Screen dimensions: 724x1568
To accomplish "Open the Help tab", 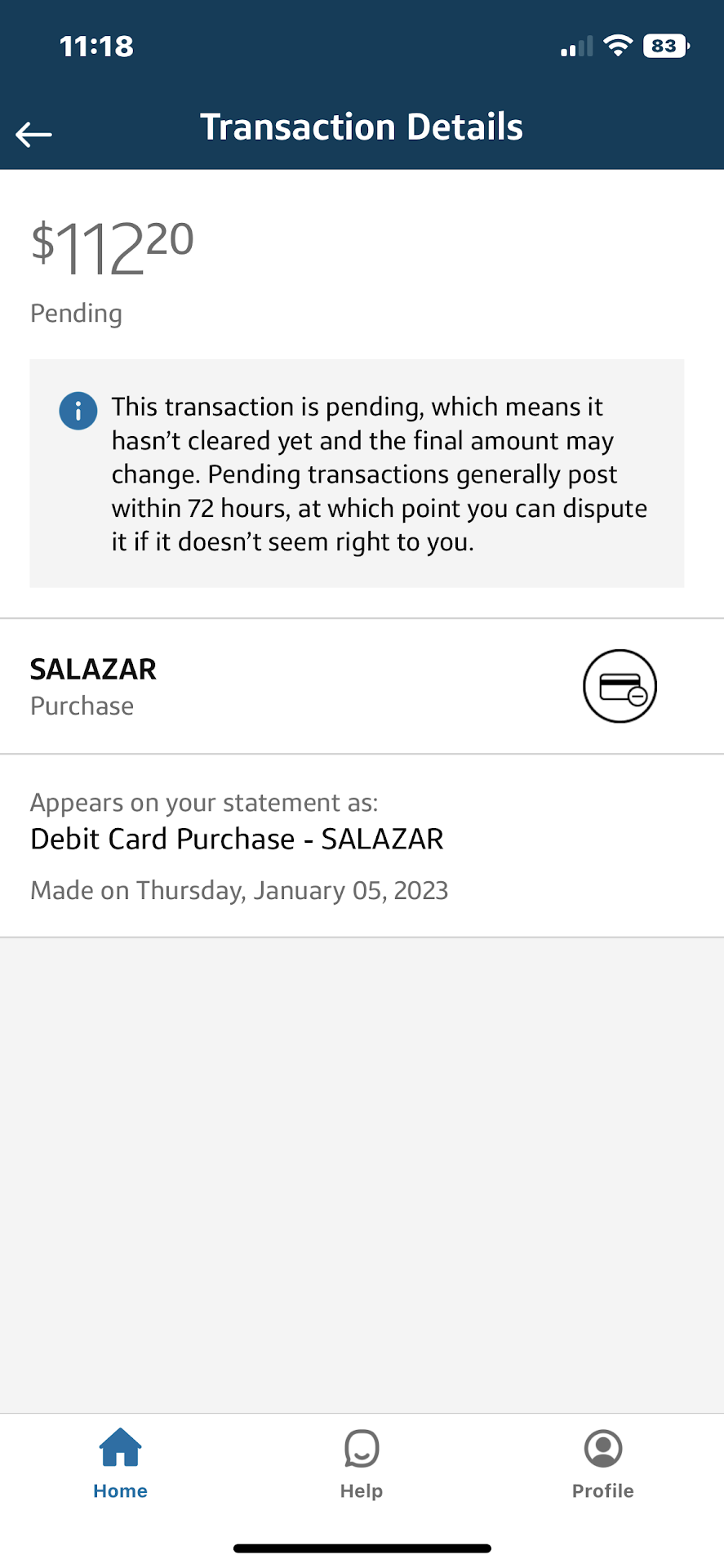I will [362, 1463].
